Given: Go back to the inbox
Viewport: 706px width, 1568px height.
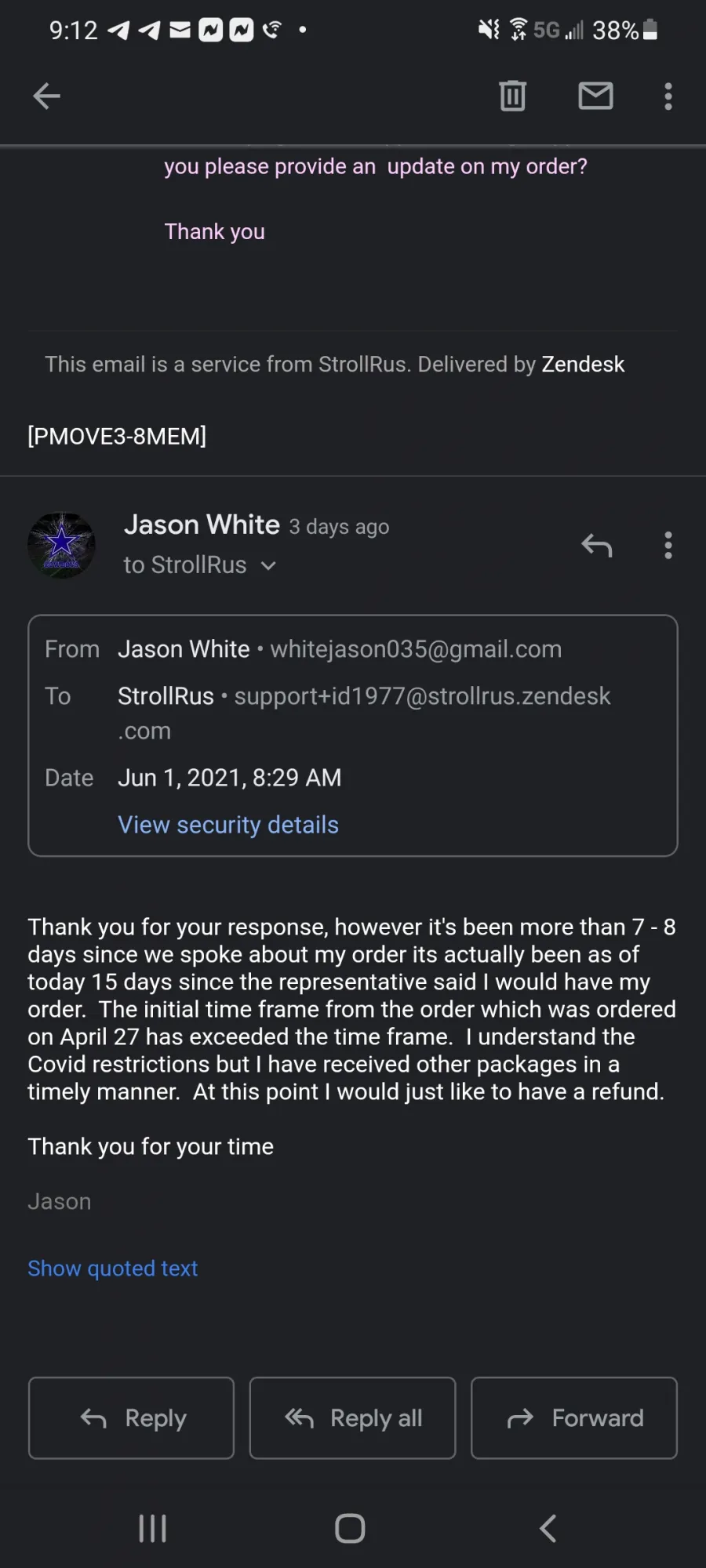Looking at the screenshot, I should coord(46,96).
